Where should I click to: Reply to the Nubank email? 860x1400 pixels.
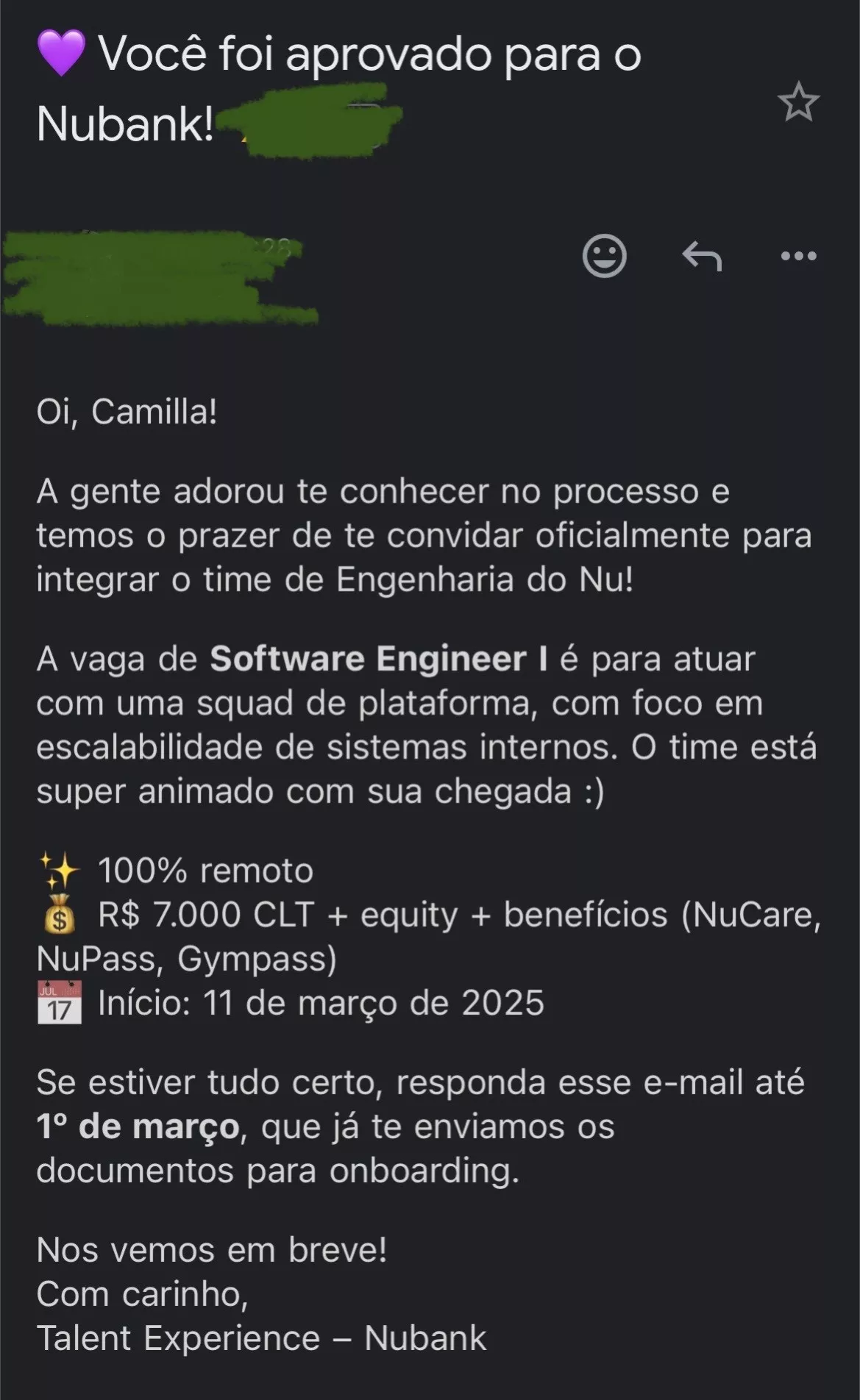(701, 257)
